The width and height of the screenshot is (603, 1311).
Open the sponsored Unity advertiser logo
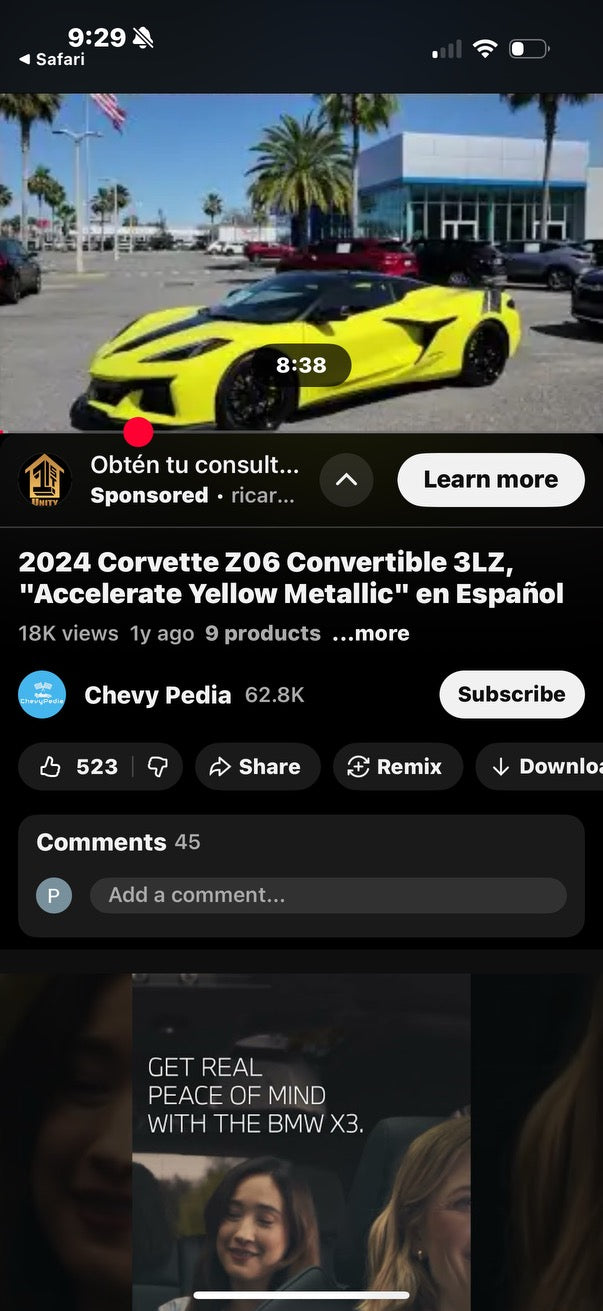[x=44, y=480]
